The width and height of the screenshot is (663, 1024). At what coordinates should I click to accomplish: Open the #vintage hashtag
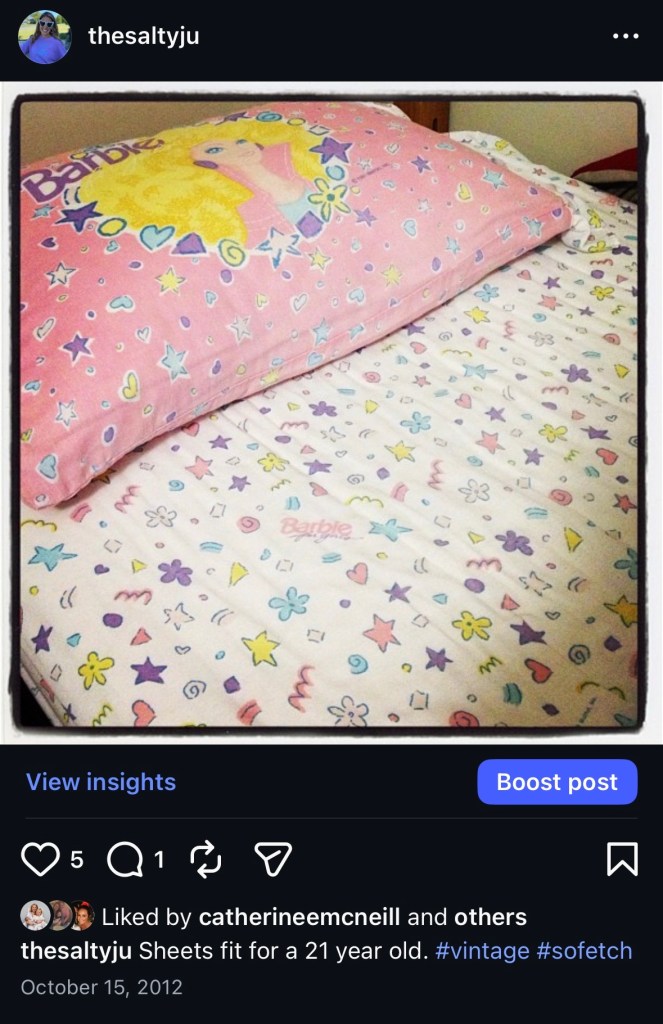pos(482,950)
